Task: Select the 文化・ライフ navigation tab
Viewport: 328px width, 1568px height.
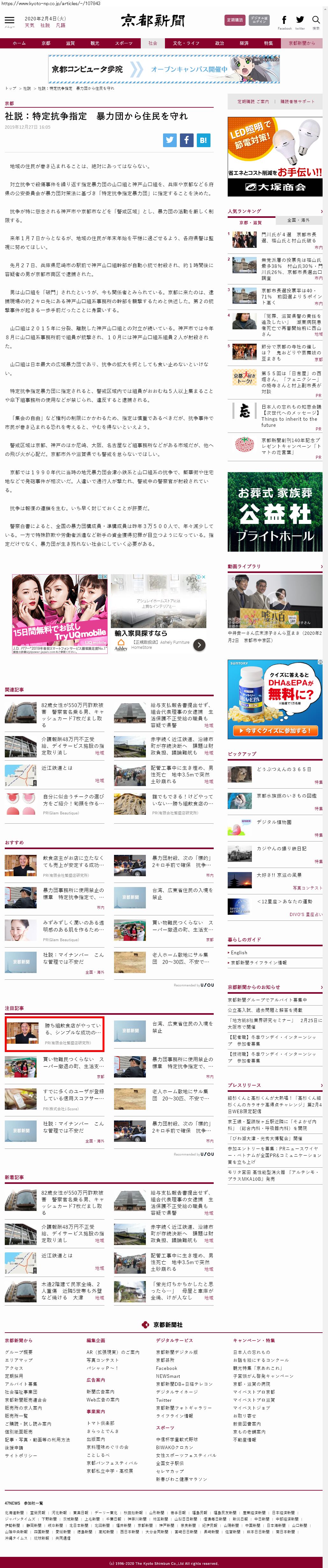Action: point(186,43)
